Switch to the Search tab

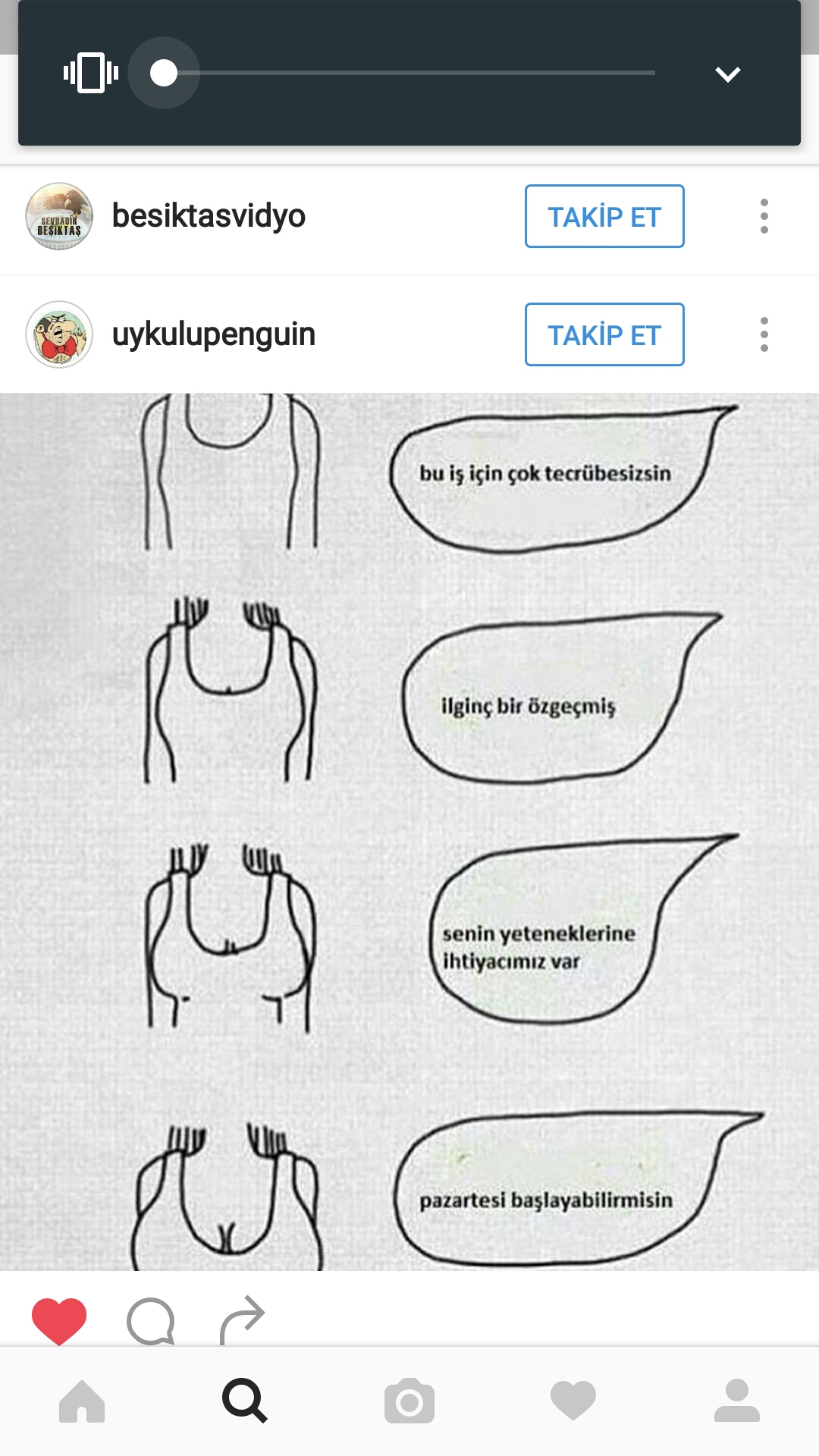click(x=245, y=1401)
